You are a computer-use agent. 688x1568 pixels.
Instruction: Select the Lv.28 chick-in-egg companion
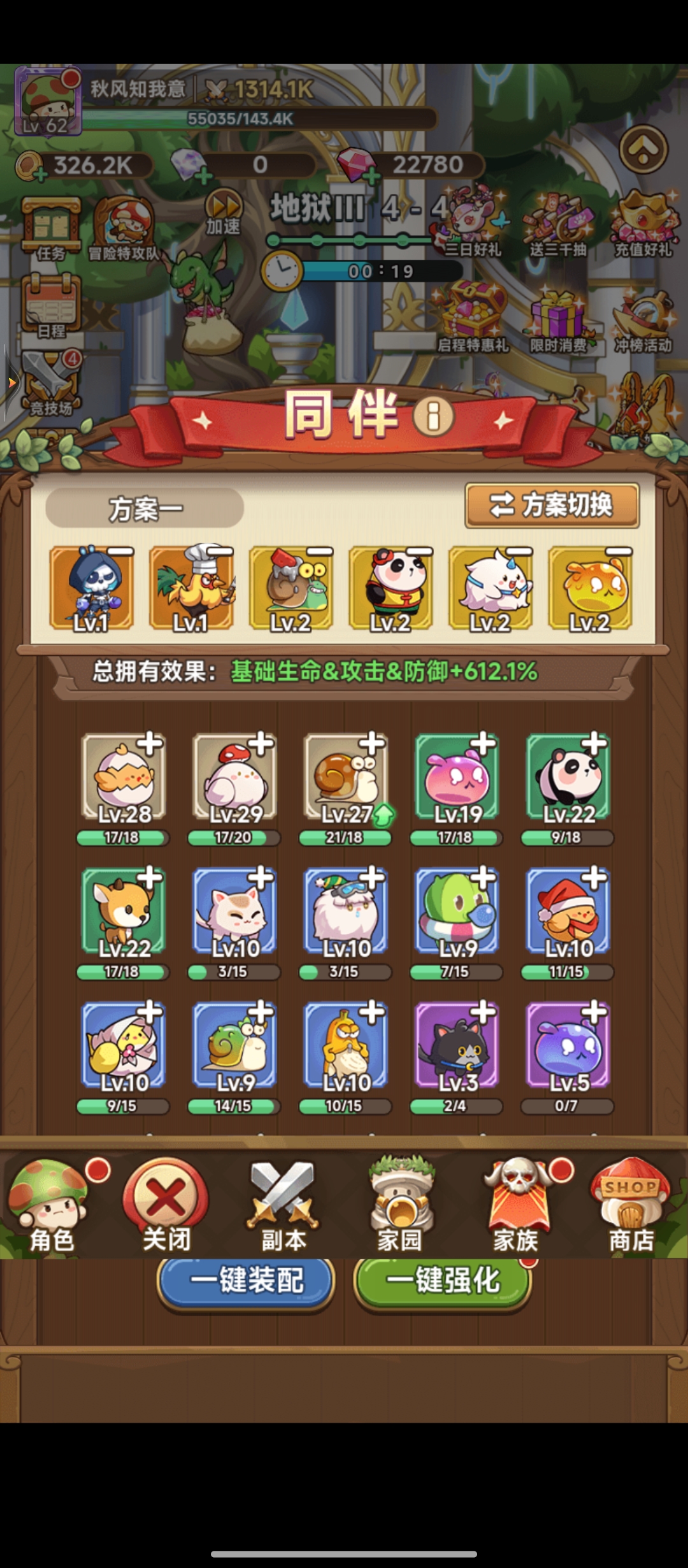[x=124, y=778]
